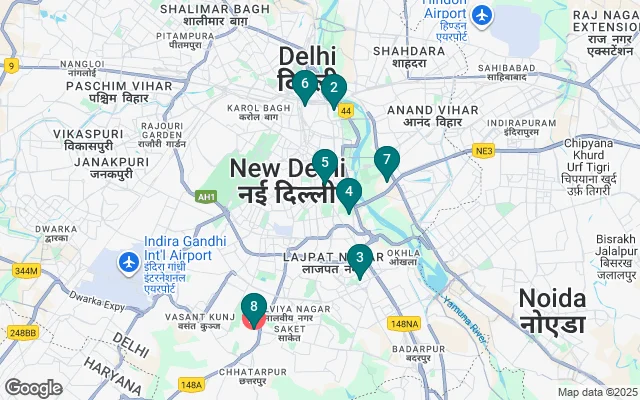
Task: Select pin number 4 on the map
Action: tap(347, 191)
